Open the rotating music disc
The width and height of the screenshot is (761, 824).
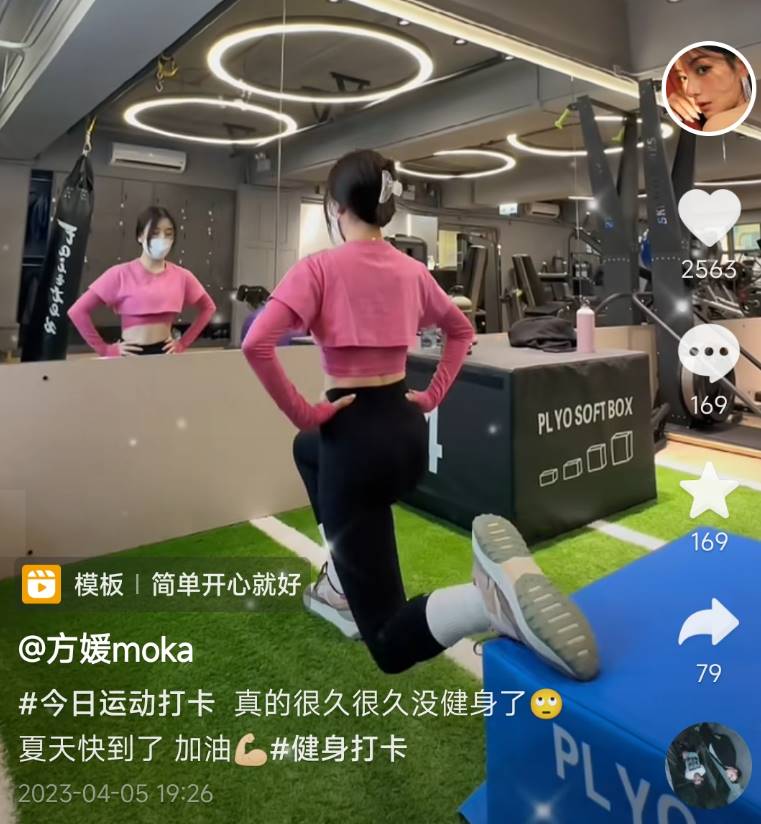(708, 765)
